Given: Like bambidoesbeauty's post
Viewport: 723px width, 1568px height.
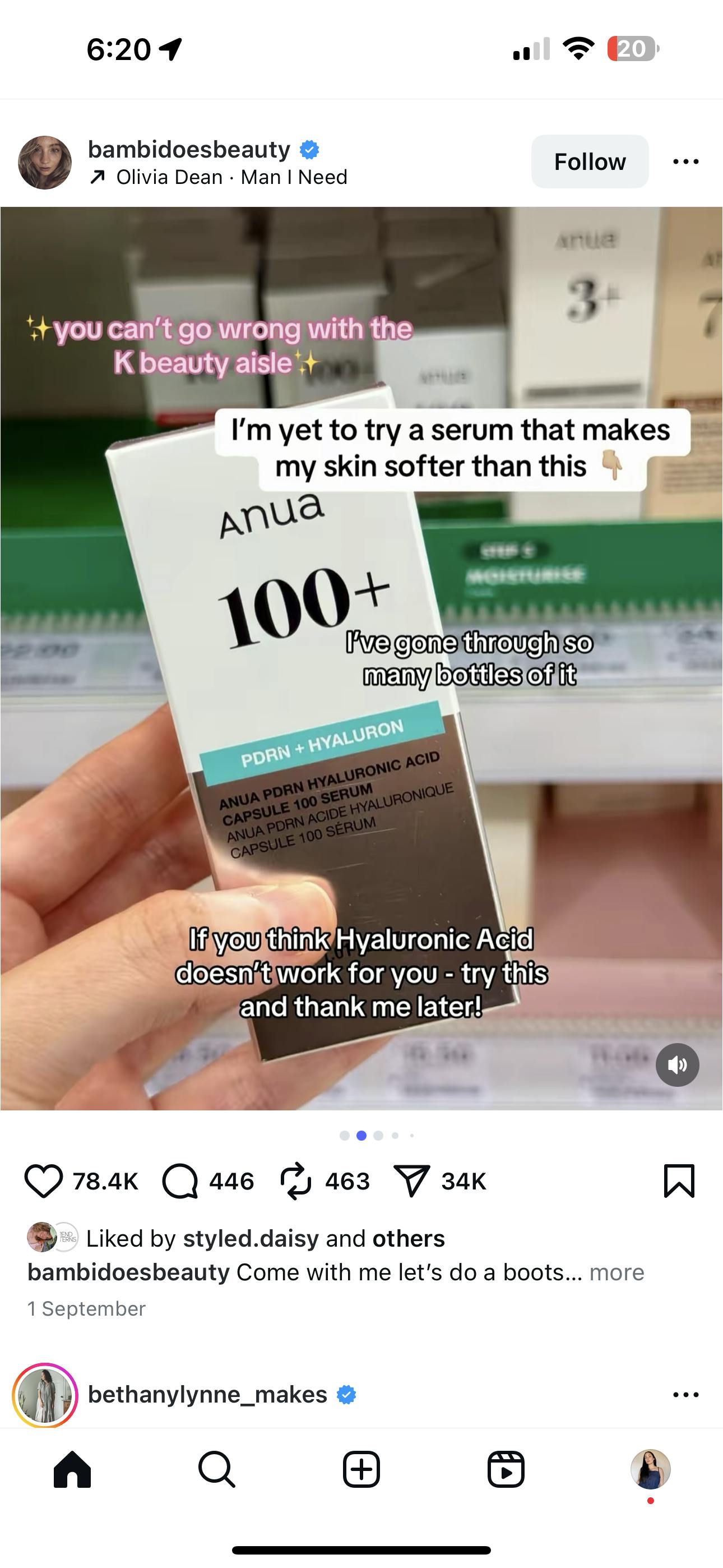Looking at the screenshot, I should (x=43, y=1181).
